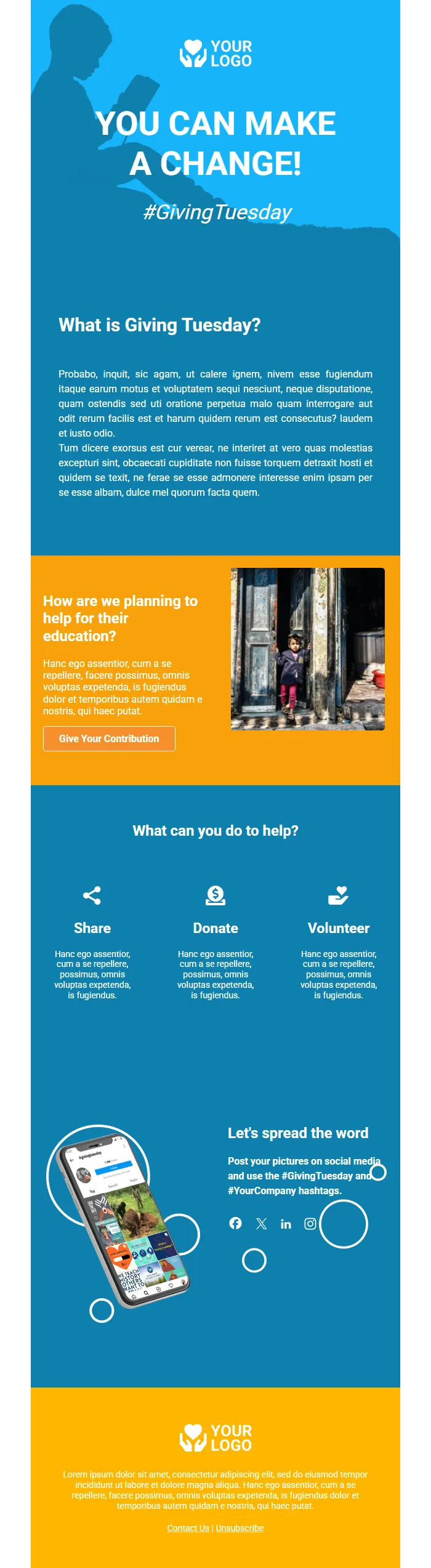Open the Facebook social icon
Screen dimensions: 431x1568
[235, 1223]
